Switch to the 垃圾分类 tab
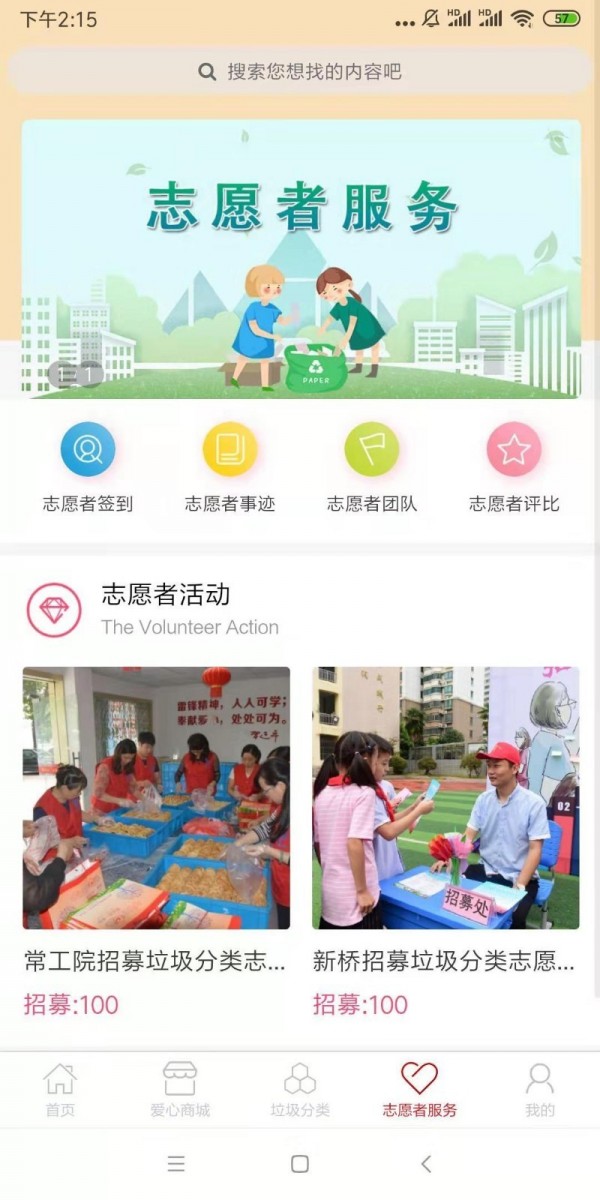 [300, 1090]
